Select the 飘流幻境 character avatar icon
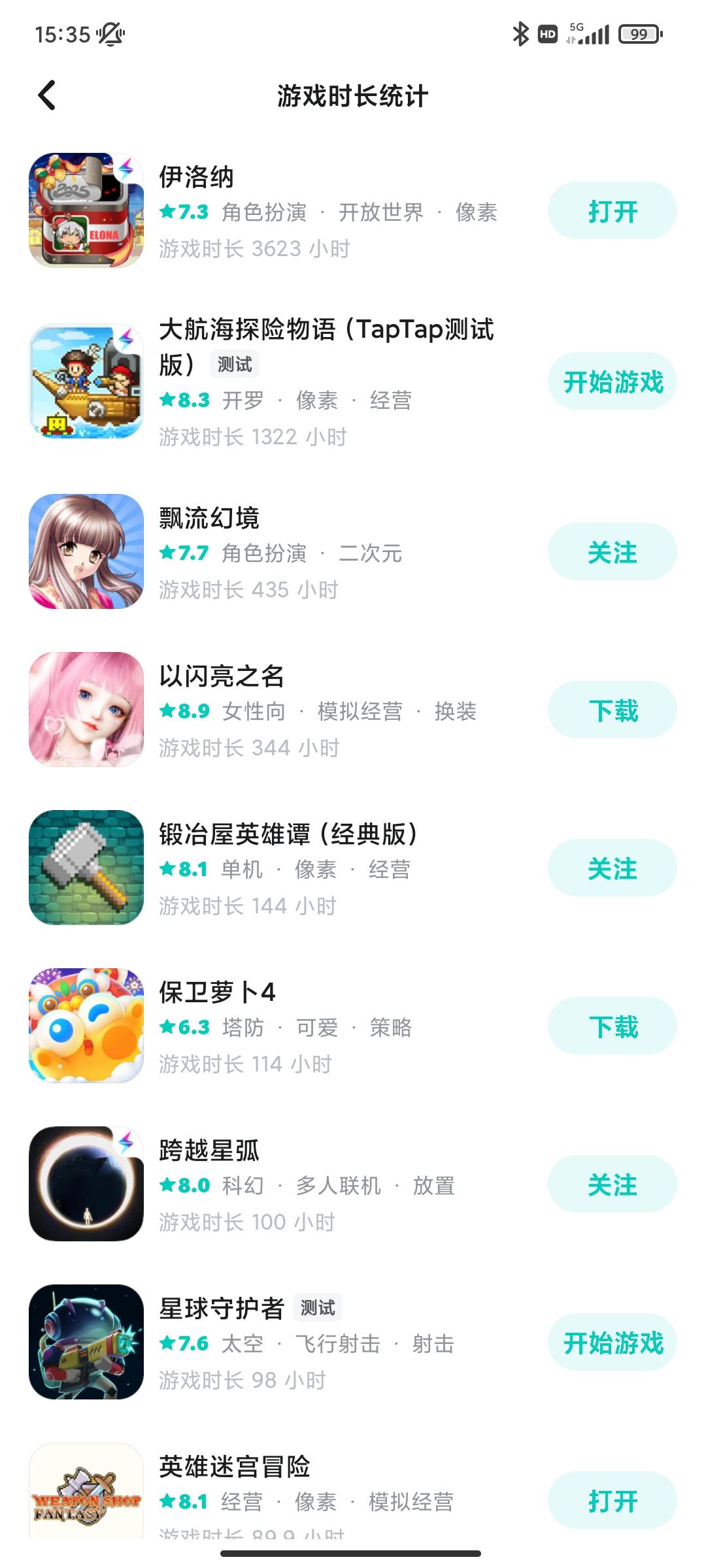 click(85, 552)
